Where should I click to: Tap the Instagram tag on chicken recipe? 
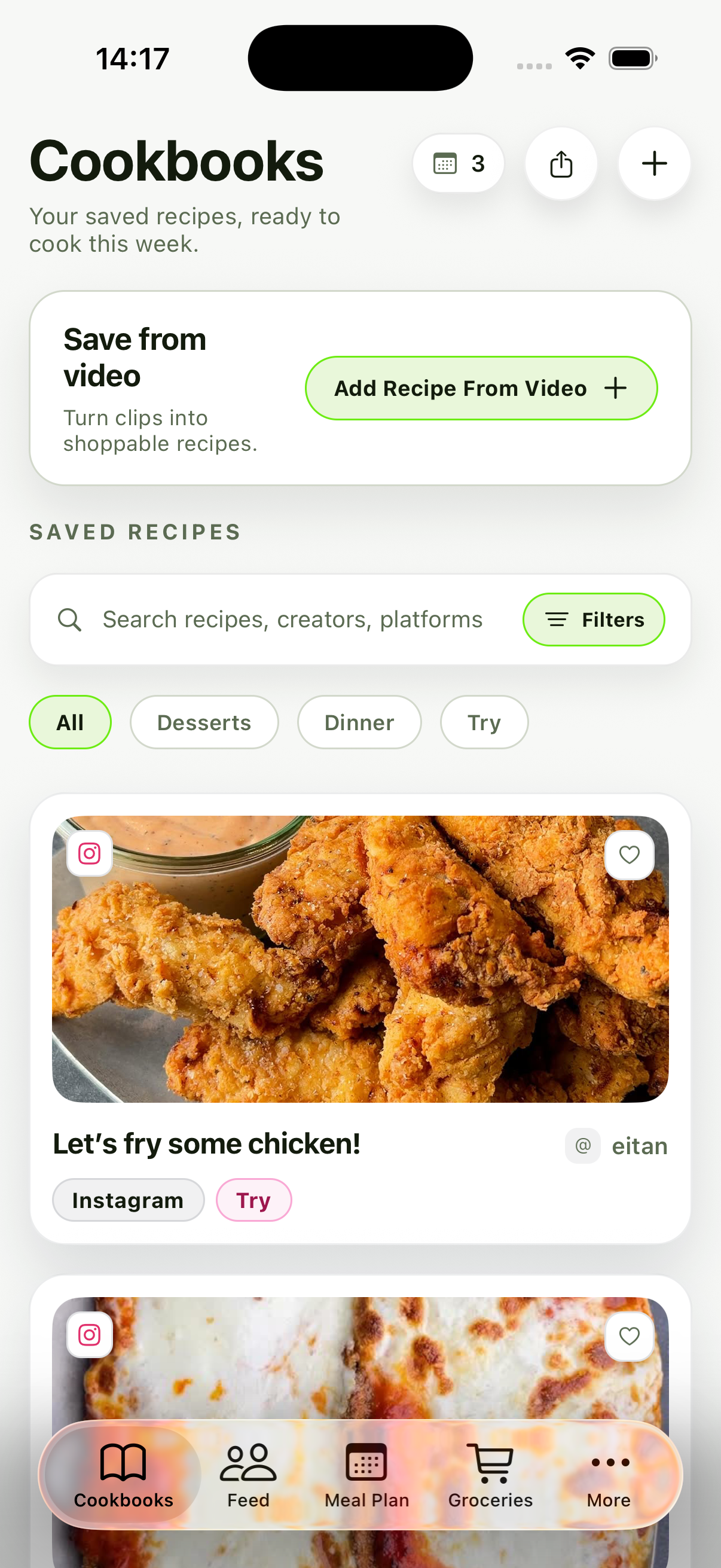(128, 1200)
